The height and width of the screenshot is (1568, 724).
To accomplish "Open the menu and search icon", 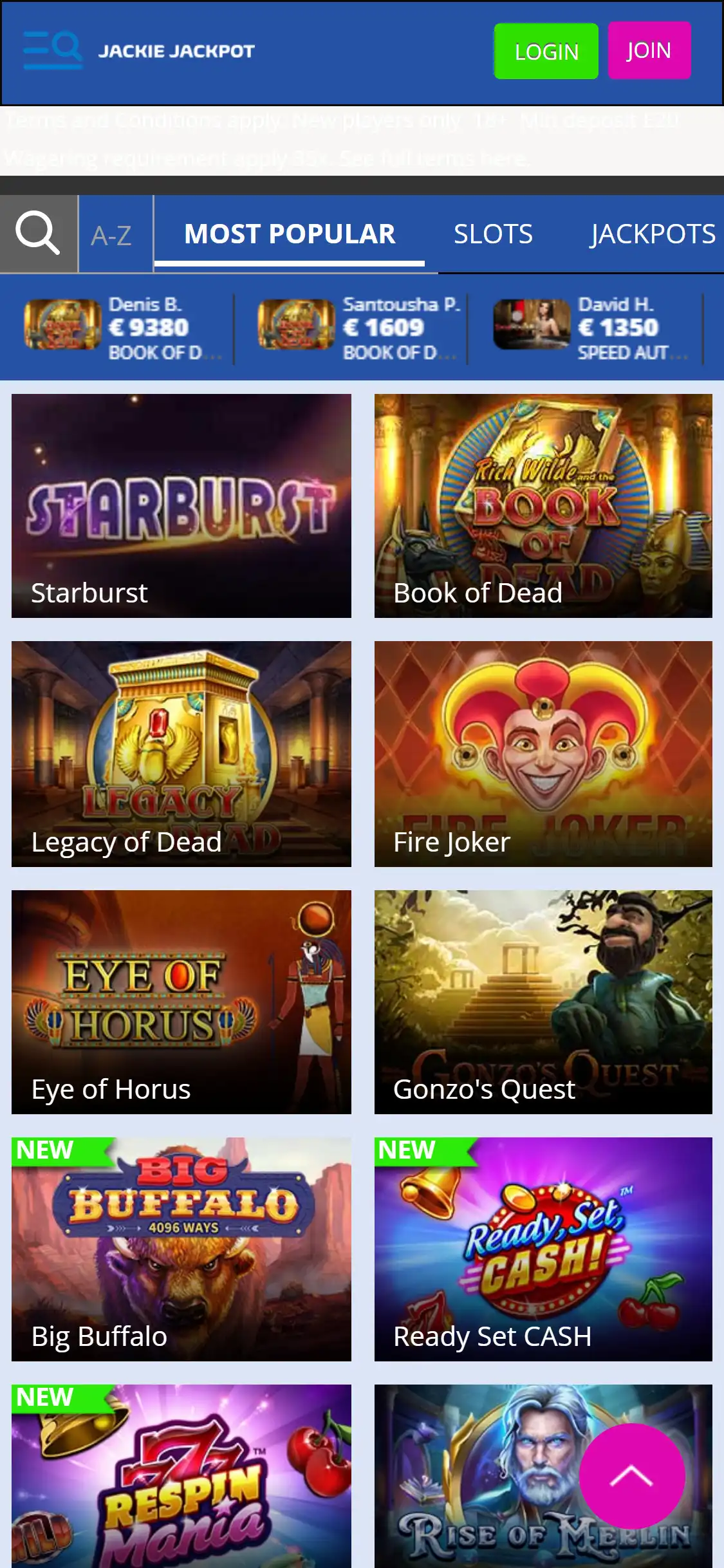I will [53, 50].
